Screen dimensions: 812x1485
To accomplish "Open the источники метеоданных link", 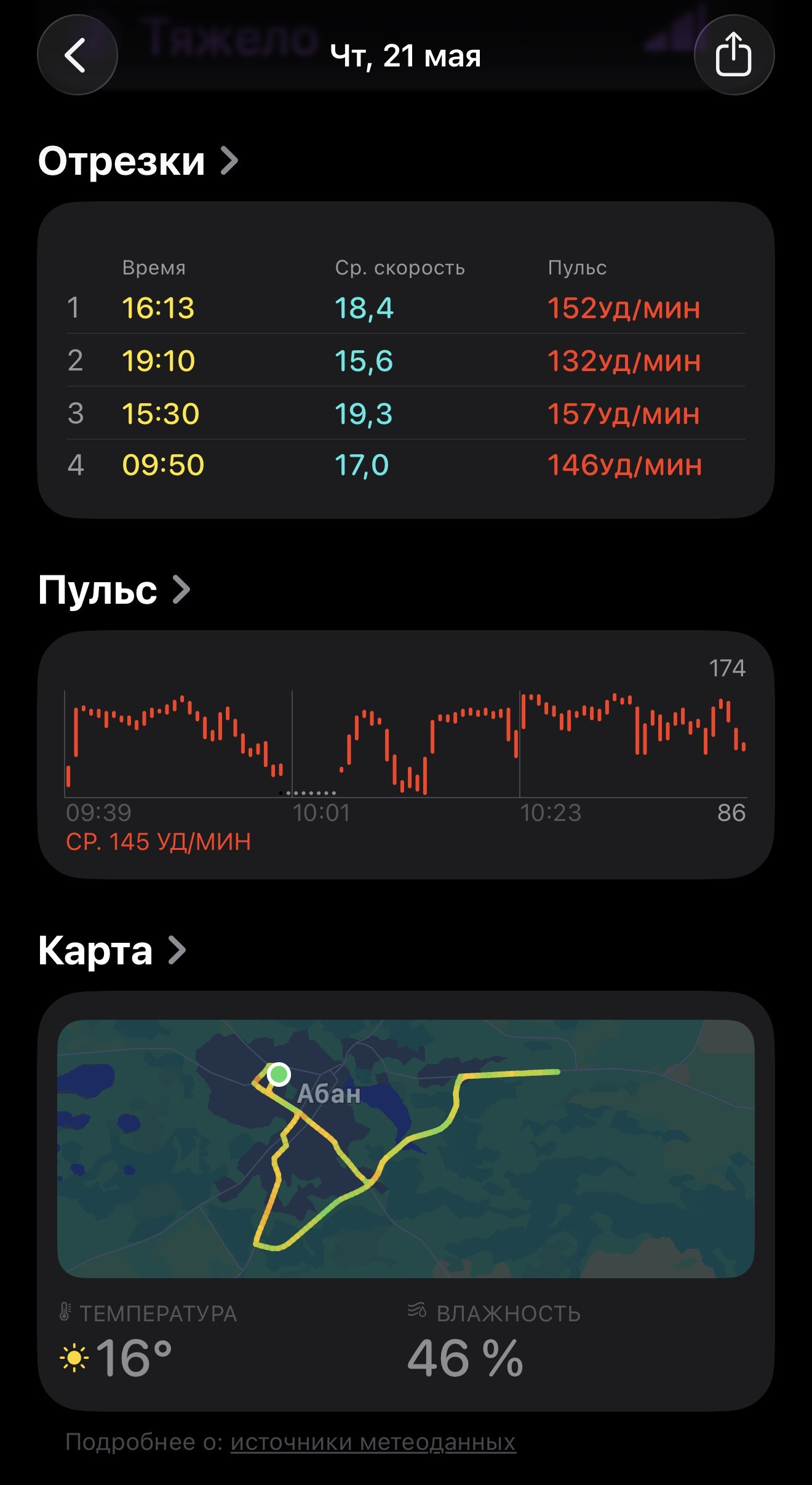I will [x=373, y=1442].
